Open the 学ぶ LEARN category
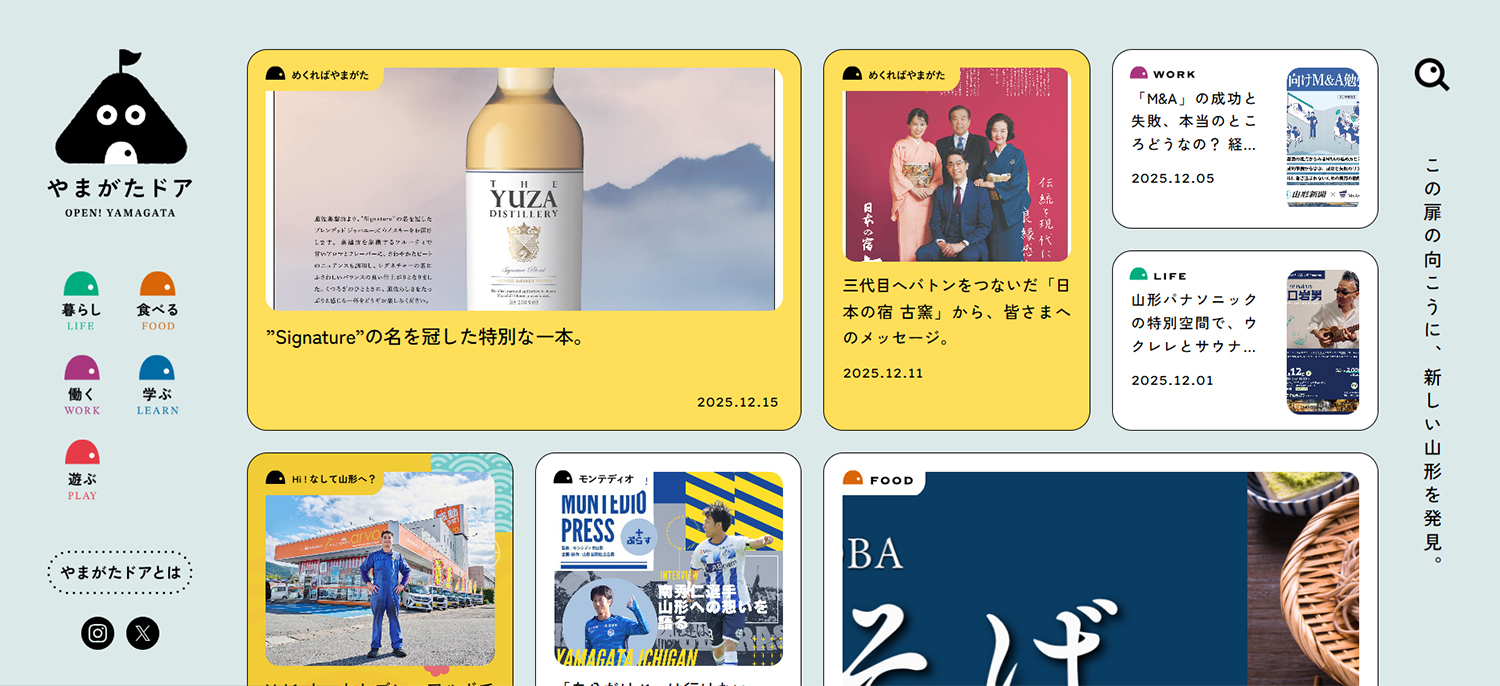The image size is (1500, 686). pos(157,385)
